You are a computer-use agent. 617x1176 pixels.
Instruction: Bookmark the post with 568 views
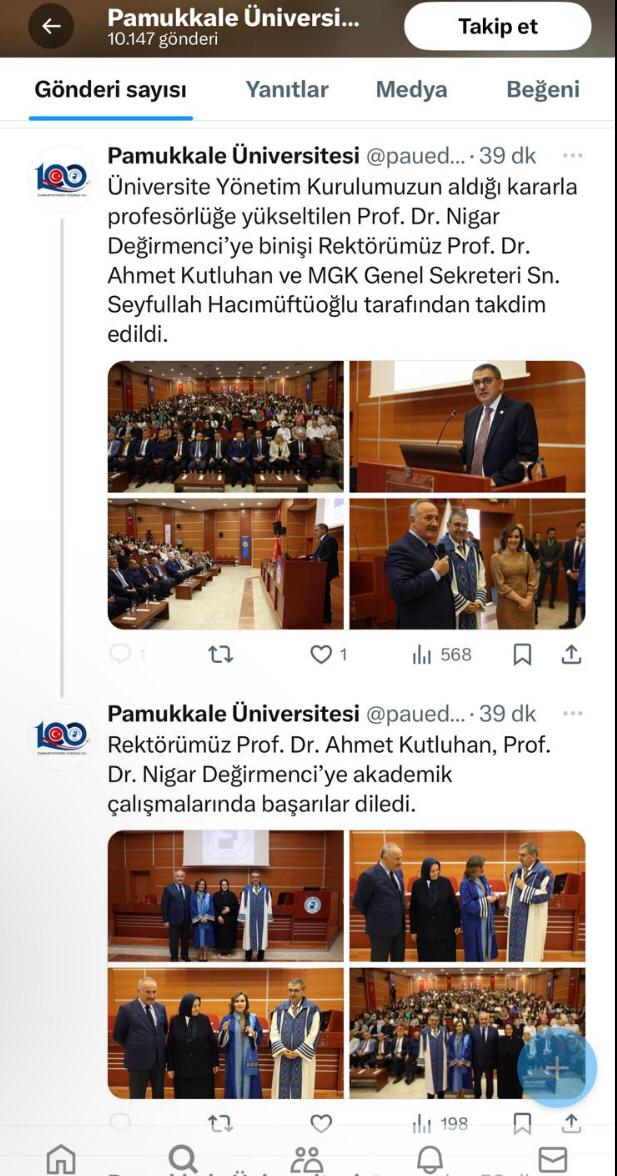(522, 655)
